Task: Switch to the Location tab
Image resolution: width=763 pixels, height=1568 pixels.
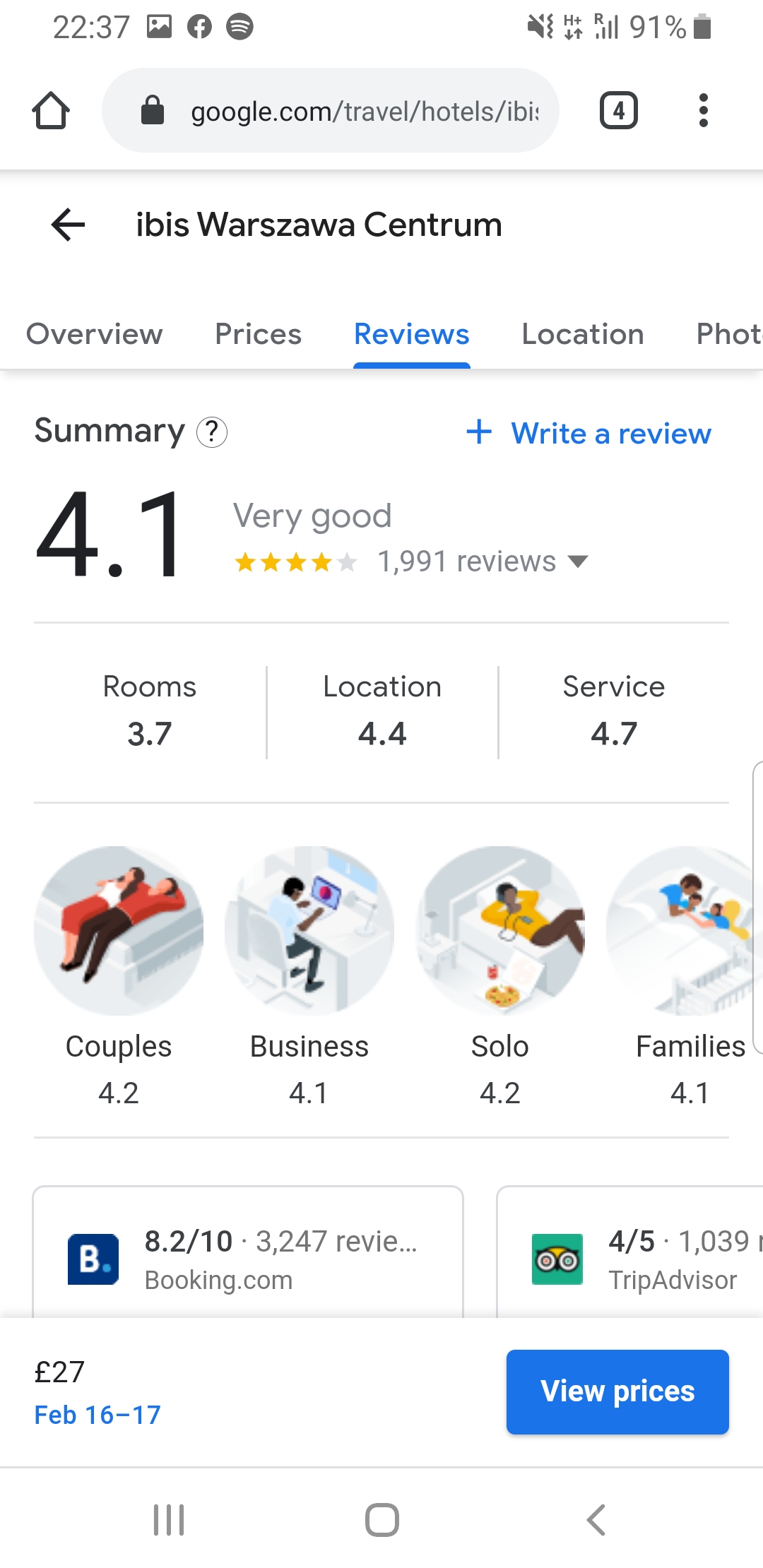Action: point(582,334)
